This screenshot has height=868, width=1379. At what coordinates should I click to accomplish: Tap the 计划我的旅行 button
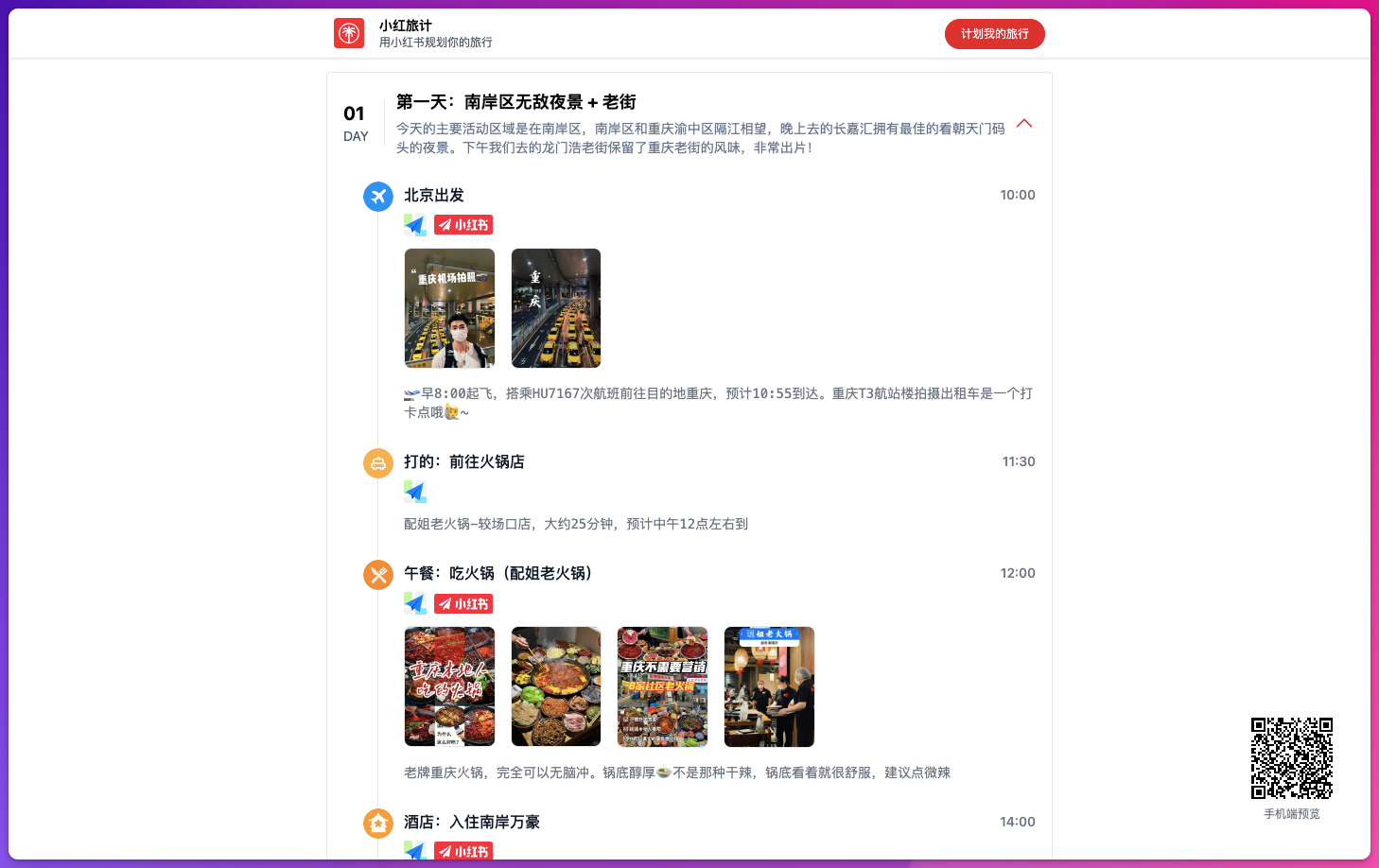point(994,34)
